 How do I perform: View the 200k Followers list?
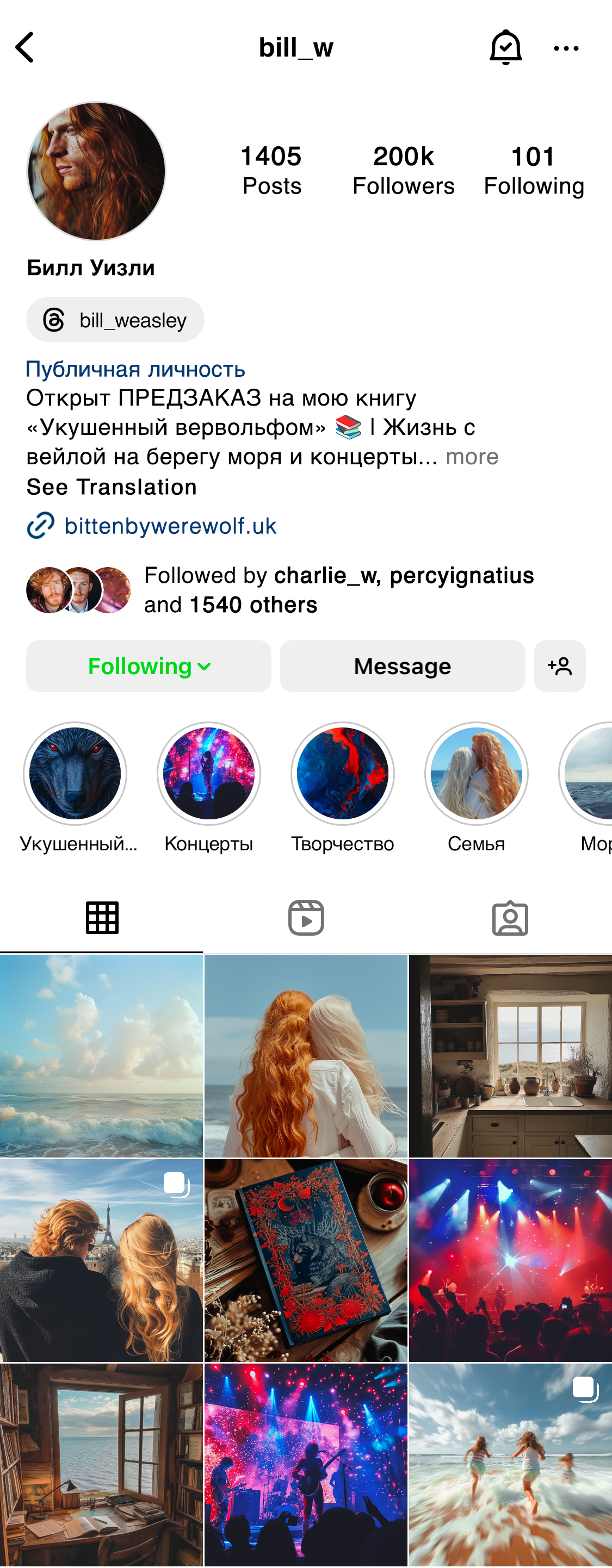[403, 170]
